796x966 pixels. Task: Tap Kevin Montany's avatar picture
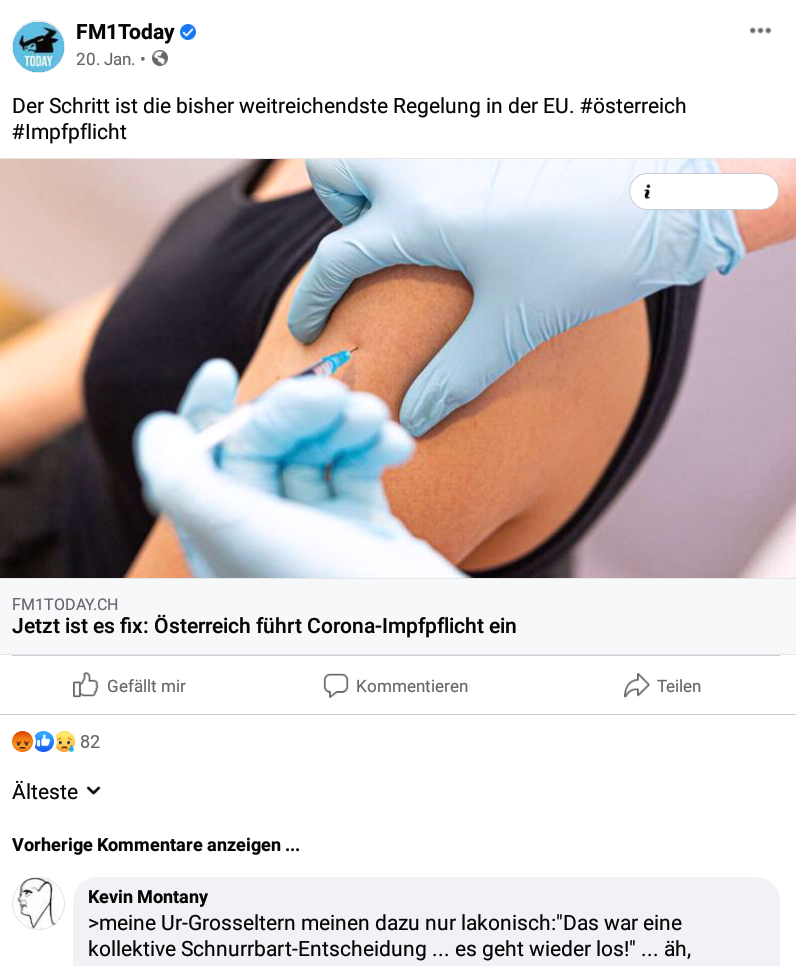coord(38,903)
